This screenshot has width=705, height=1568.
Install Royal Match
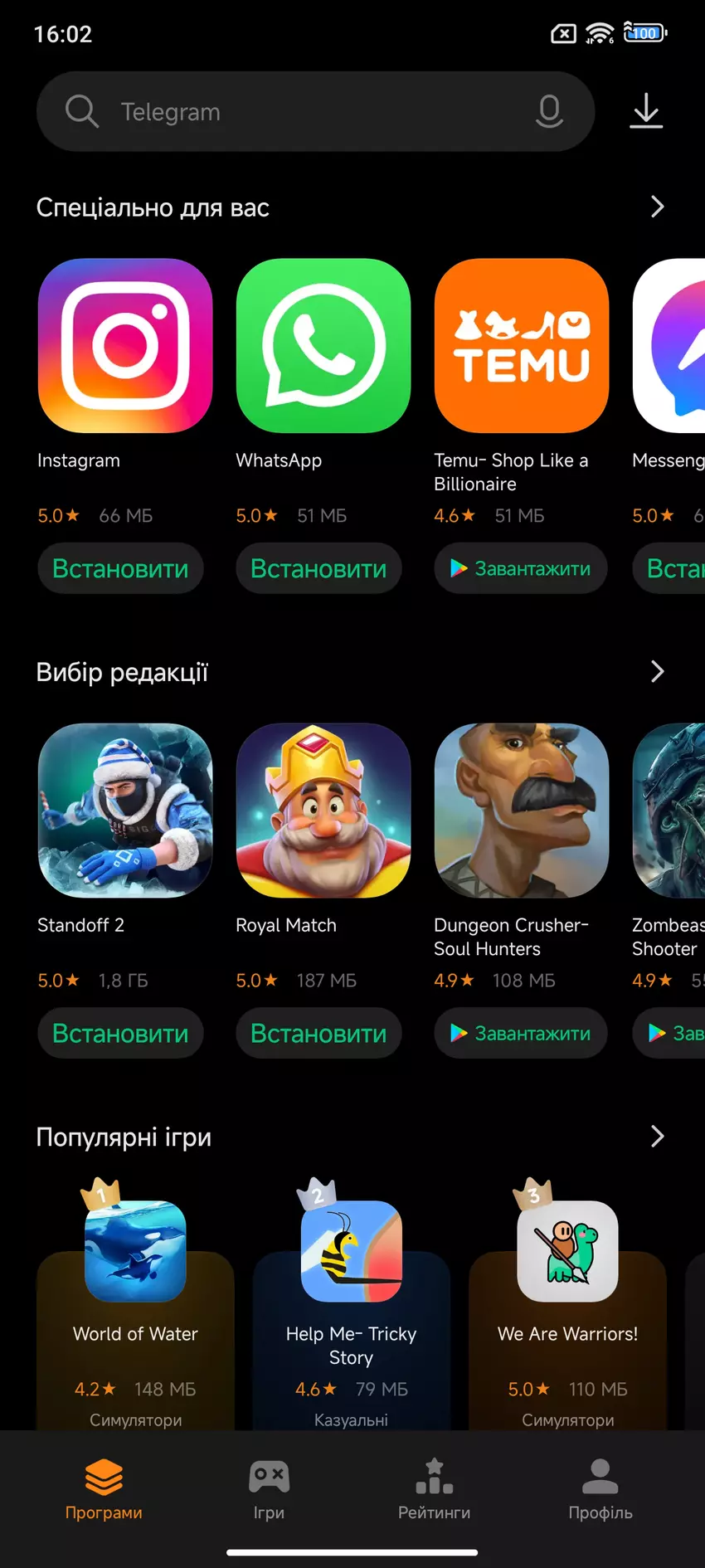click(318, 1033)
